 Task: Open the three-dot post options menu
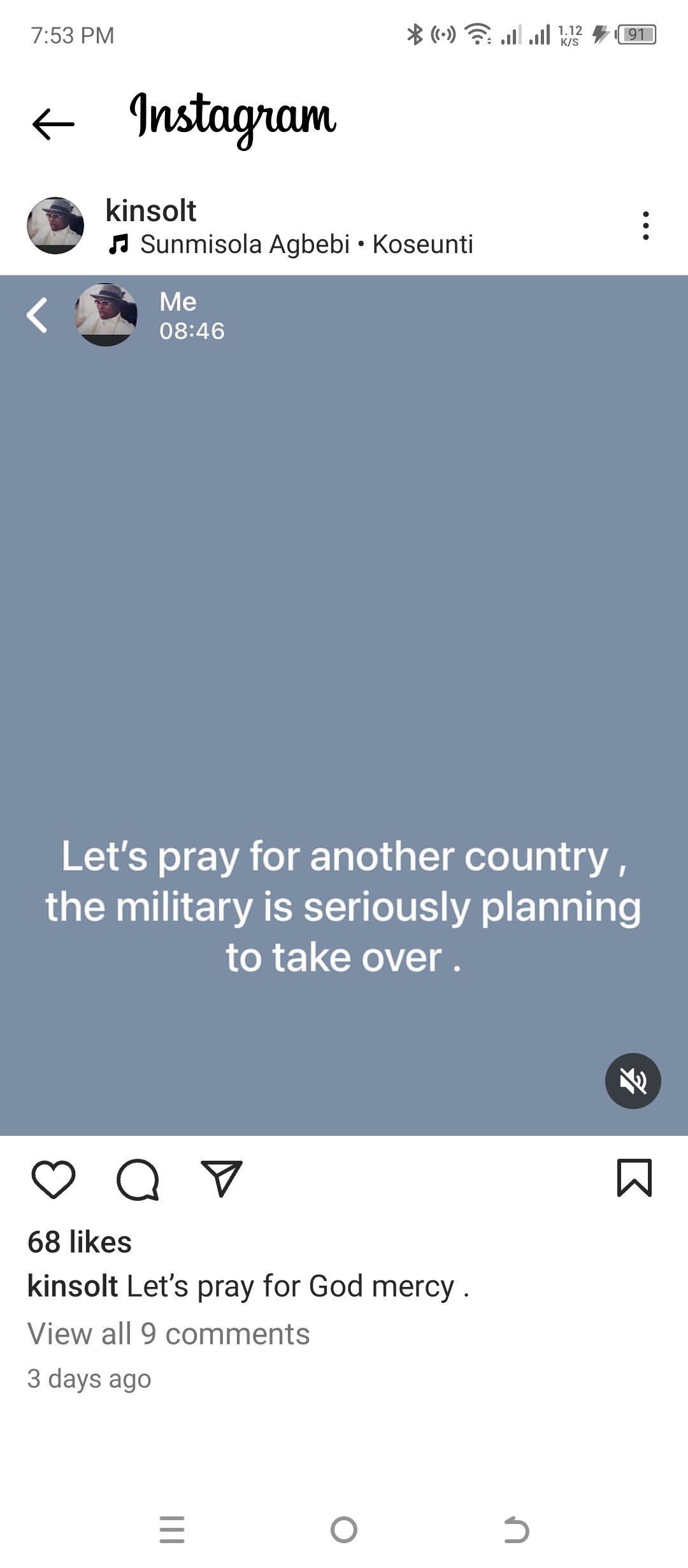[x=645, y=226]
